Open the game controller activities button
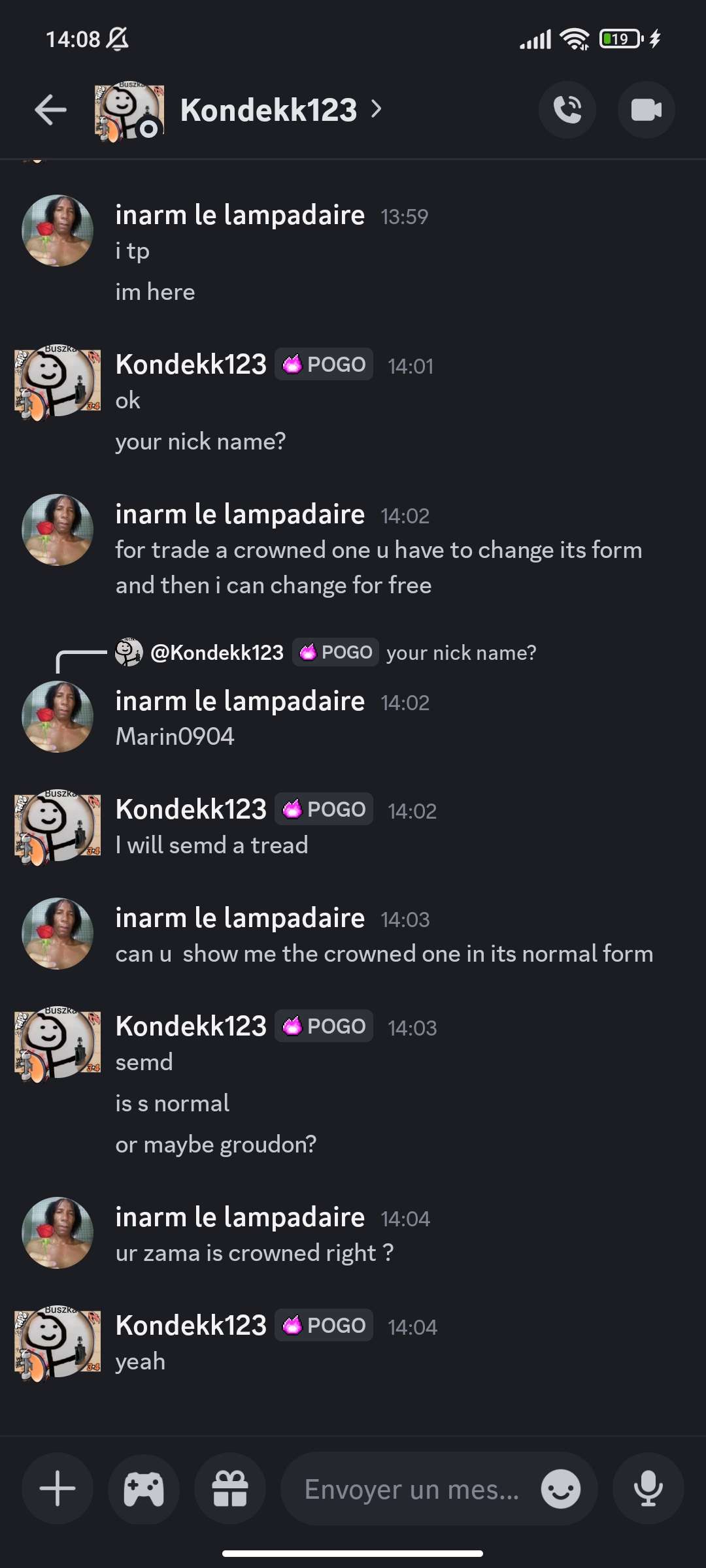Viewport: 706px width, 1568px height. pos(144,1488)
